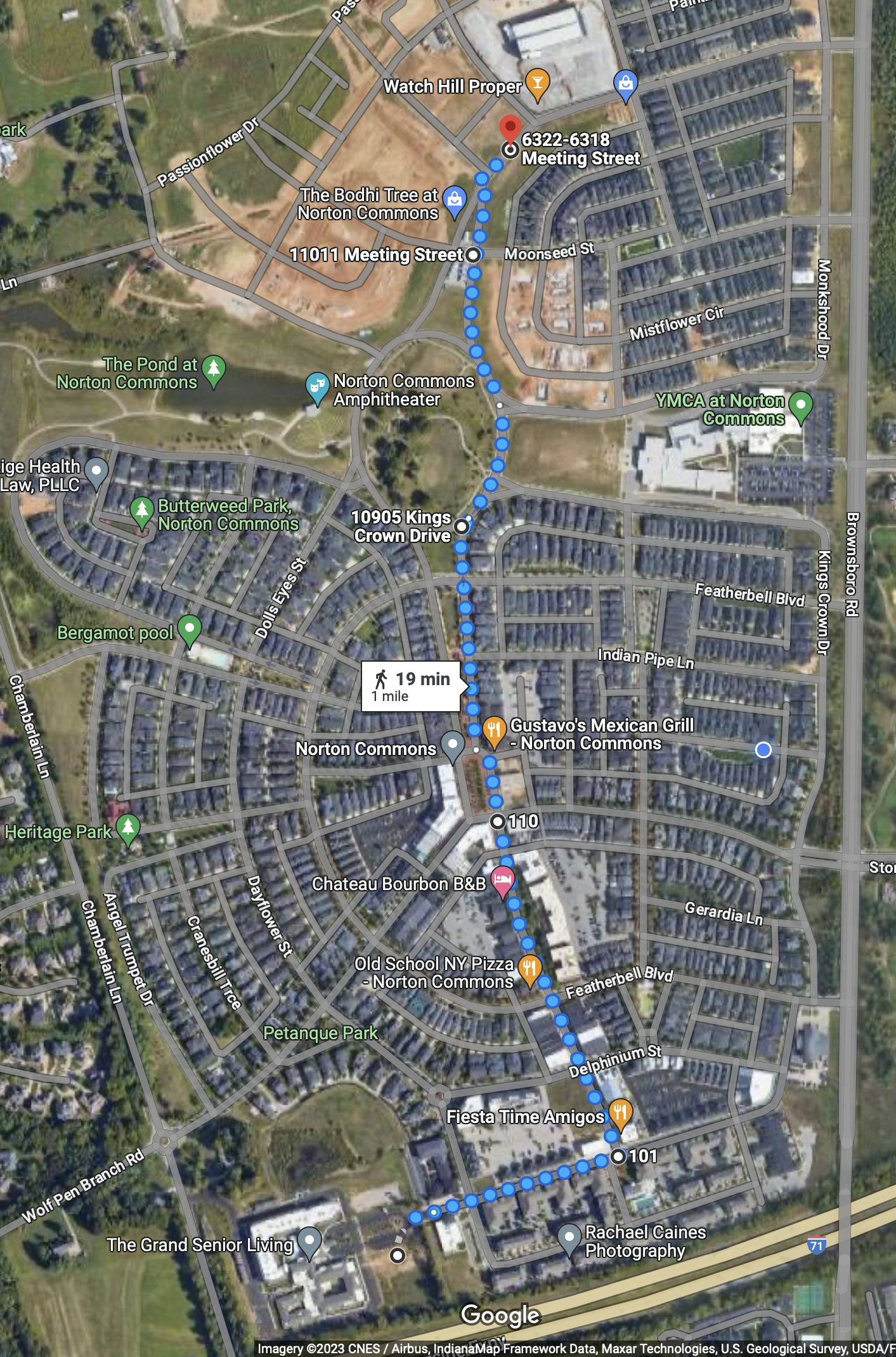Image resolution: width=896 pixels, height=1357 pixels.
Task: Open Gustavo's Mexican Grill restaurant pin
Action: [494, 730]
